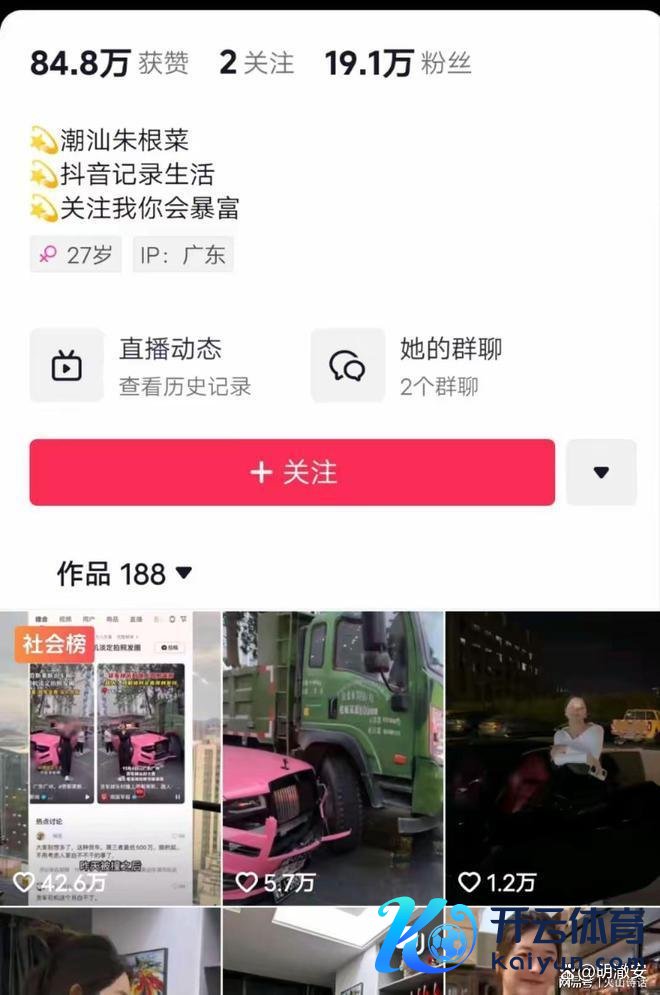The height and width of the screenshot is (995, 660).
Task: Play the video with 5.7万 likes
Action: coord(332,757)
